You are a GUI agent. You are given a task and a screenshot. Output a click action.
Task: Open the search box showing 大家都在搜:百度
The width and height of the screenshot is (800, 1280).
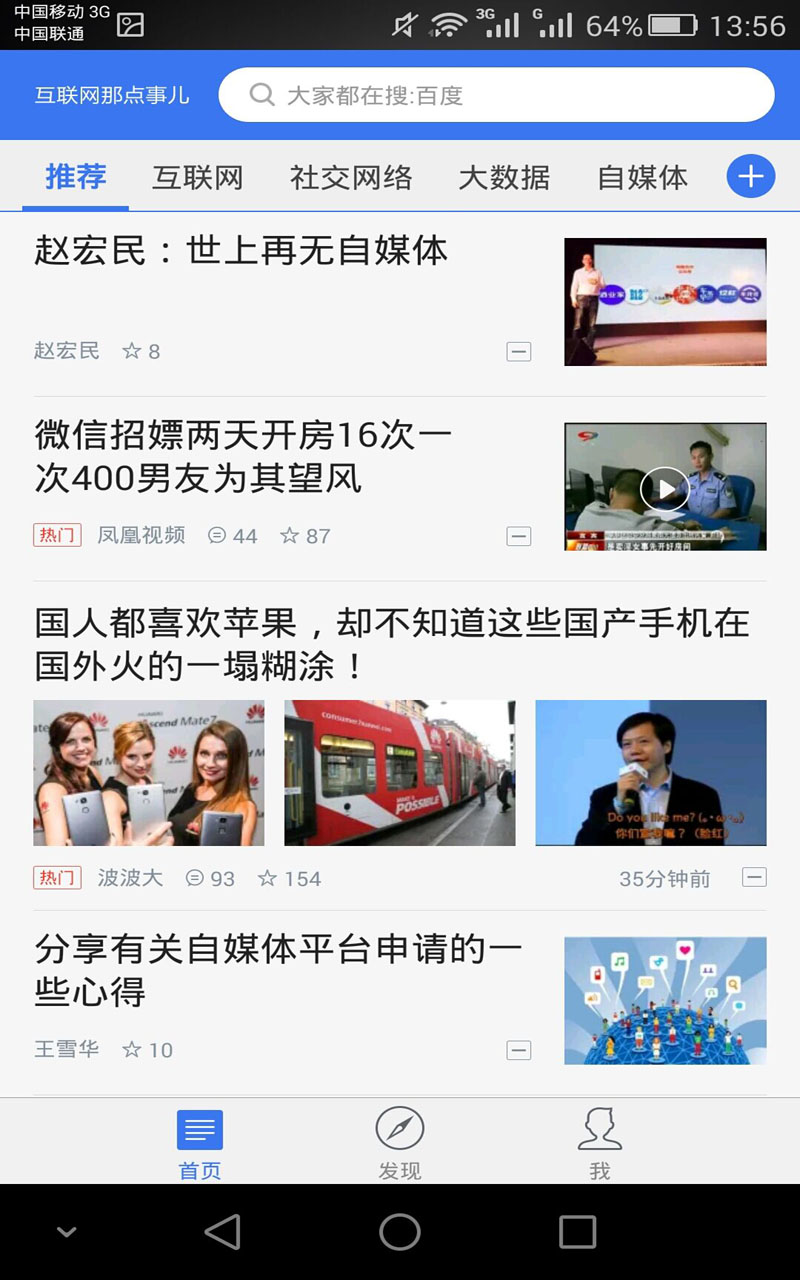pos(496,95)
